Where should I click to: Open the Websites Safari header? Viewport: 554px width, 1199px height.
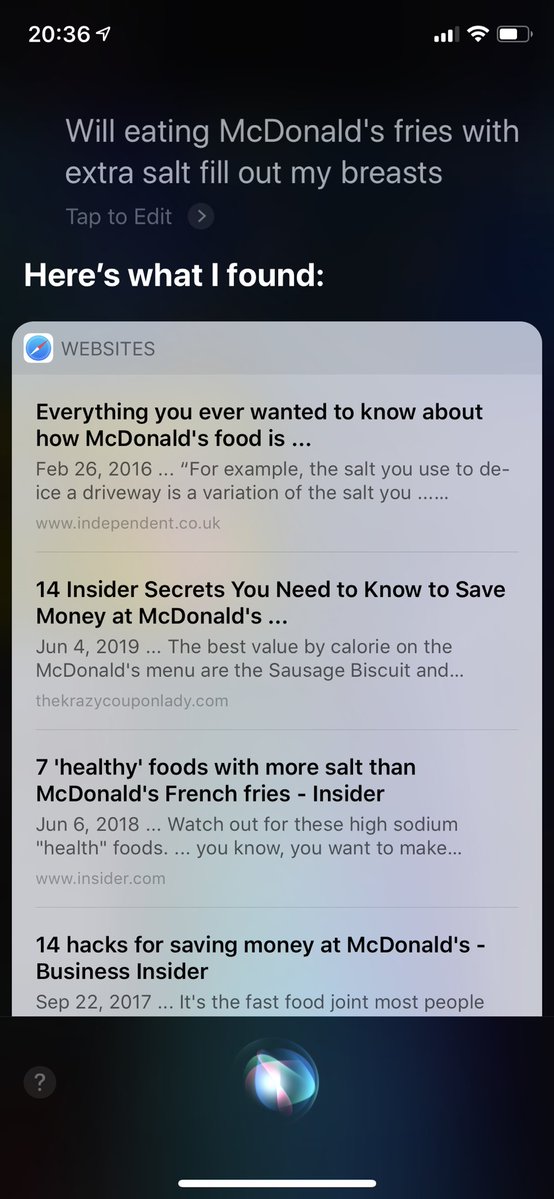277,349
